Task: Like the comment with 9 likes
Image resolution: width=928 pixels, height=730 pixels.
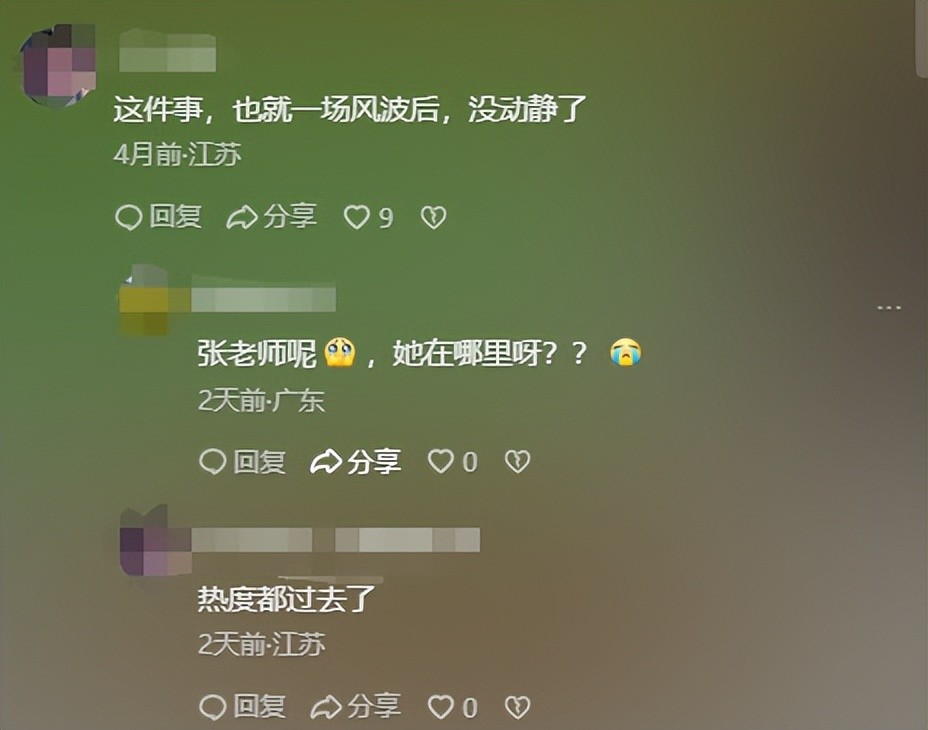Action: click(x=357, y=217)
